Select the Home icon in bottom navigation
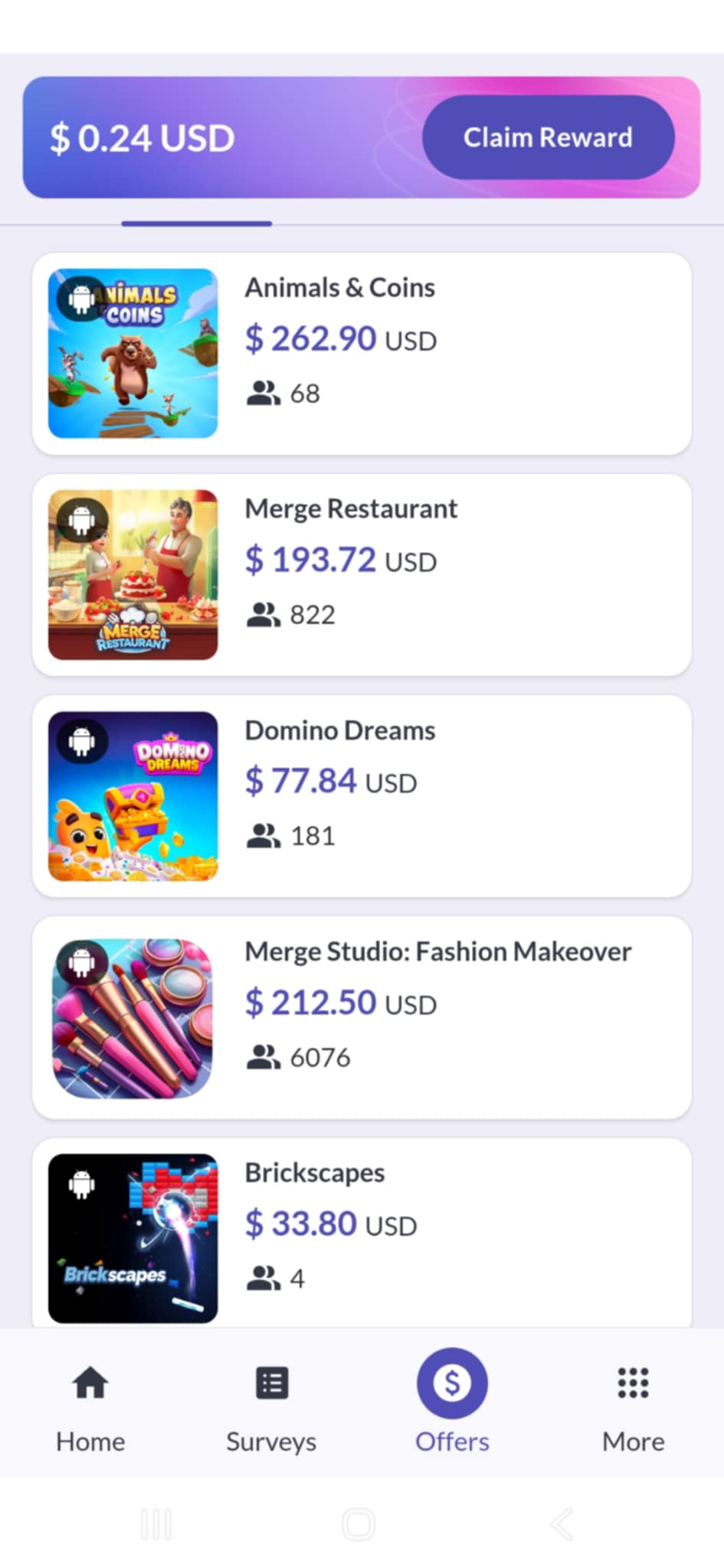 [x=90, y=1383]
